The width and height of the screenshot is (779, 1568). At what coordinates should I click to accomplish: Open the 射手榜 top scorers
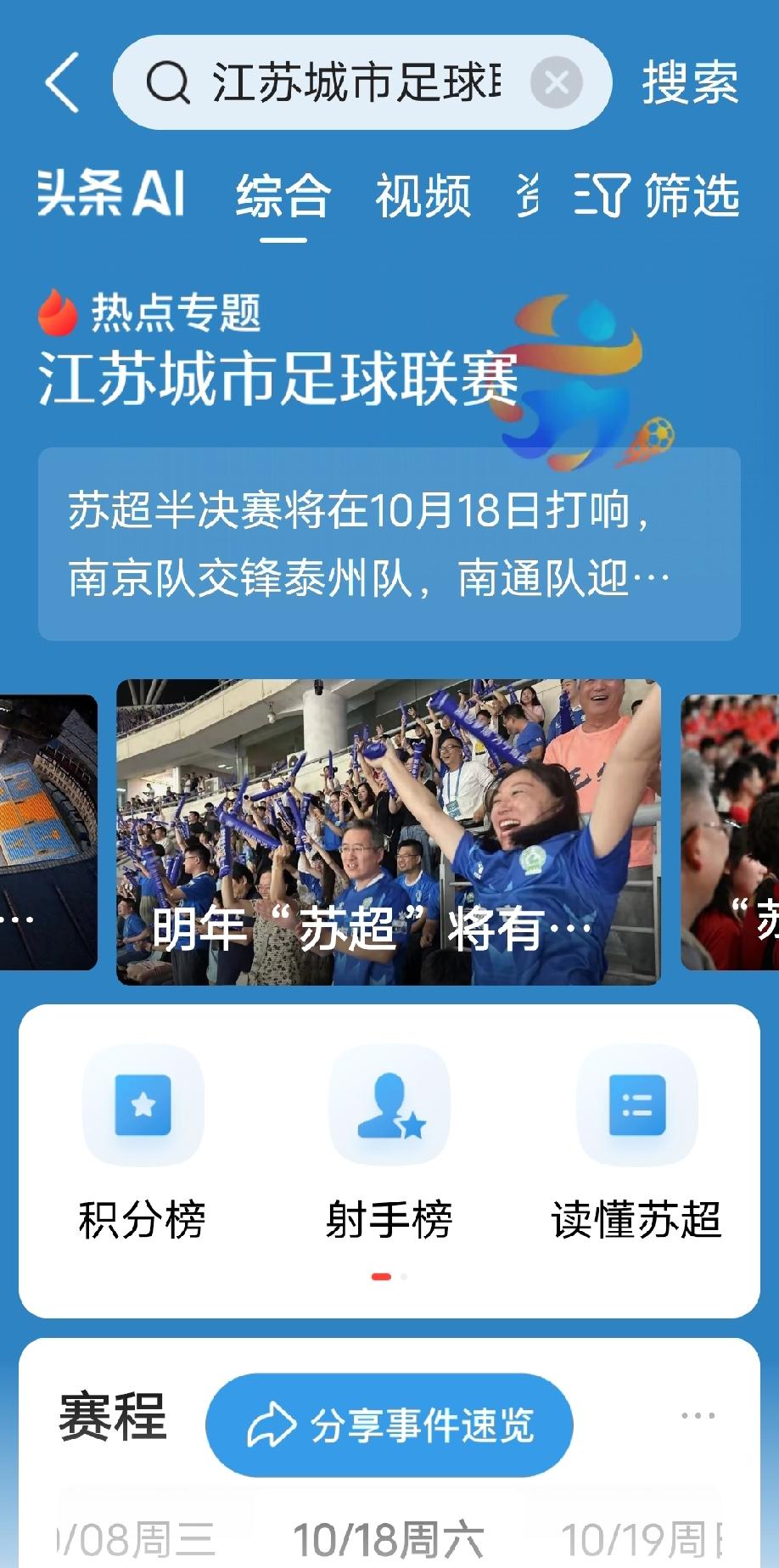coord(389,1143)
